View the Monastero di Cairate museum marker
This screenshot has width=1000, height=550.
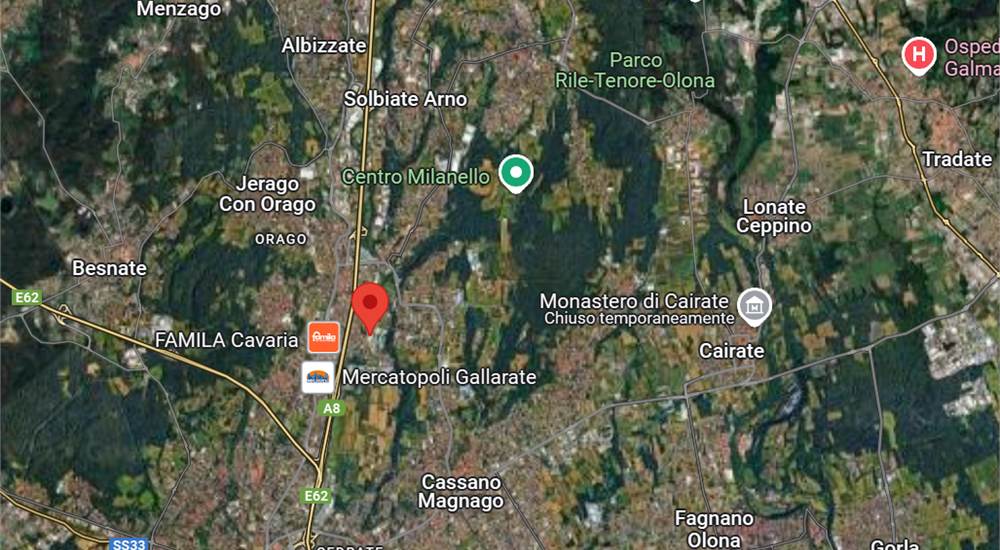tap(754, 305)
